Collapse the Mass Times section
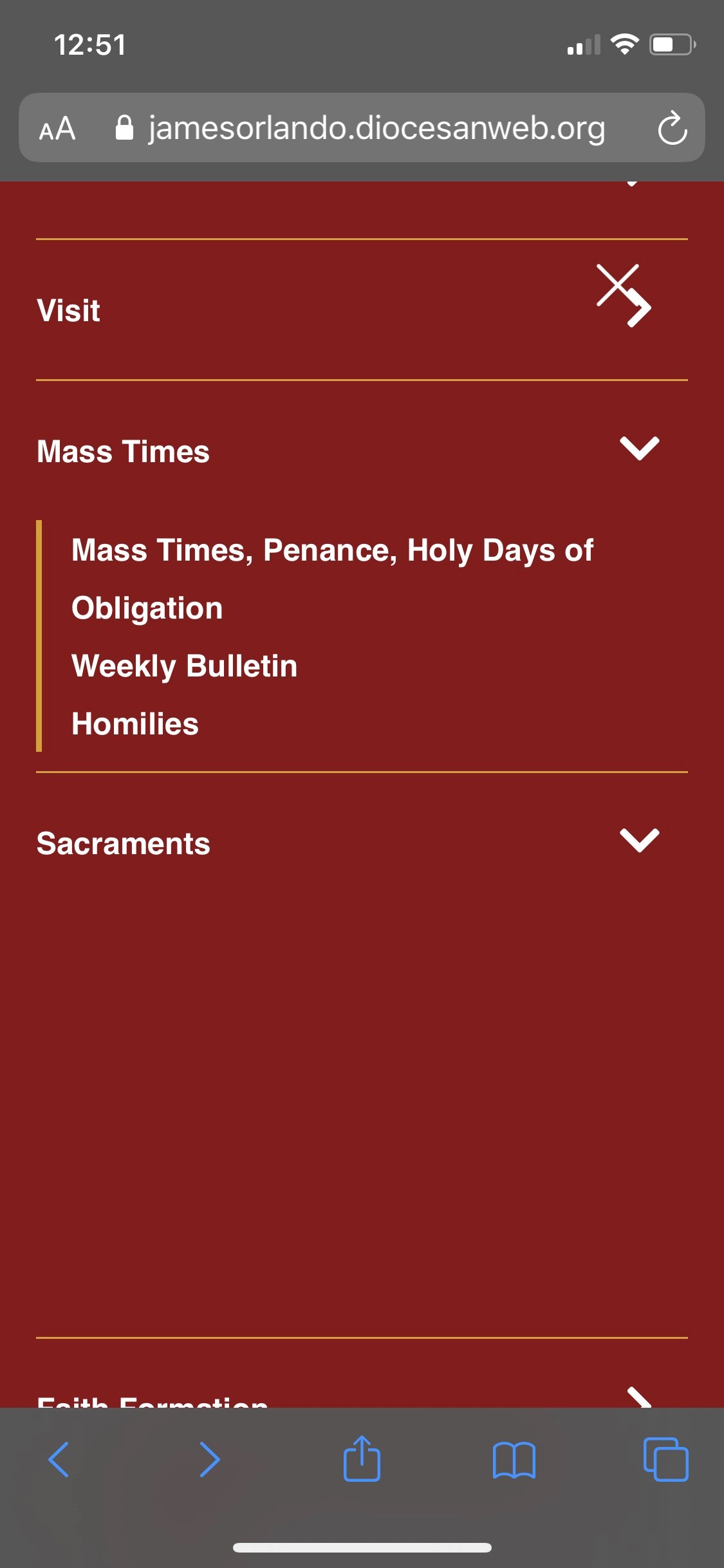This screenshot has height=1568, width=724. point(639,449)
